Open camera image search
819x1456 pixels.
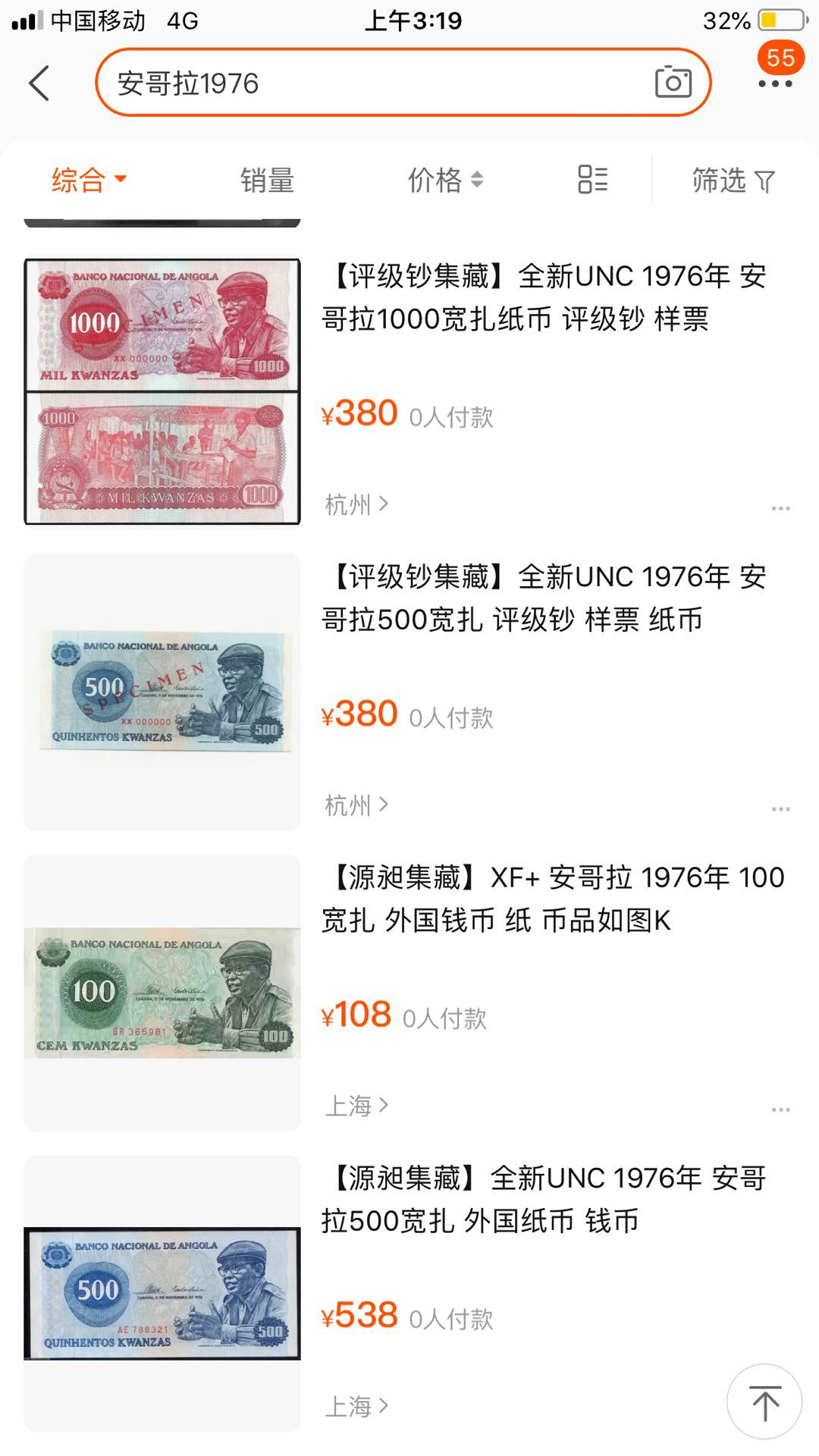673,82
